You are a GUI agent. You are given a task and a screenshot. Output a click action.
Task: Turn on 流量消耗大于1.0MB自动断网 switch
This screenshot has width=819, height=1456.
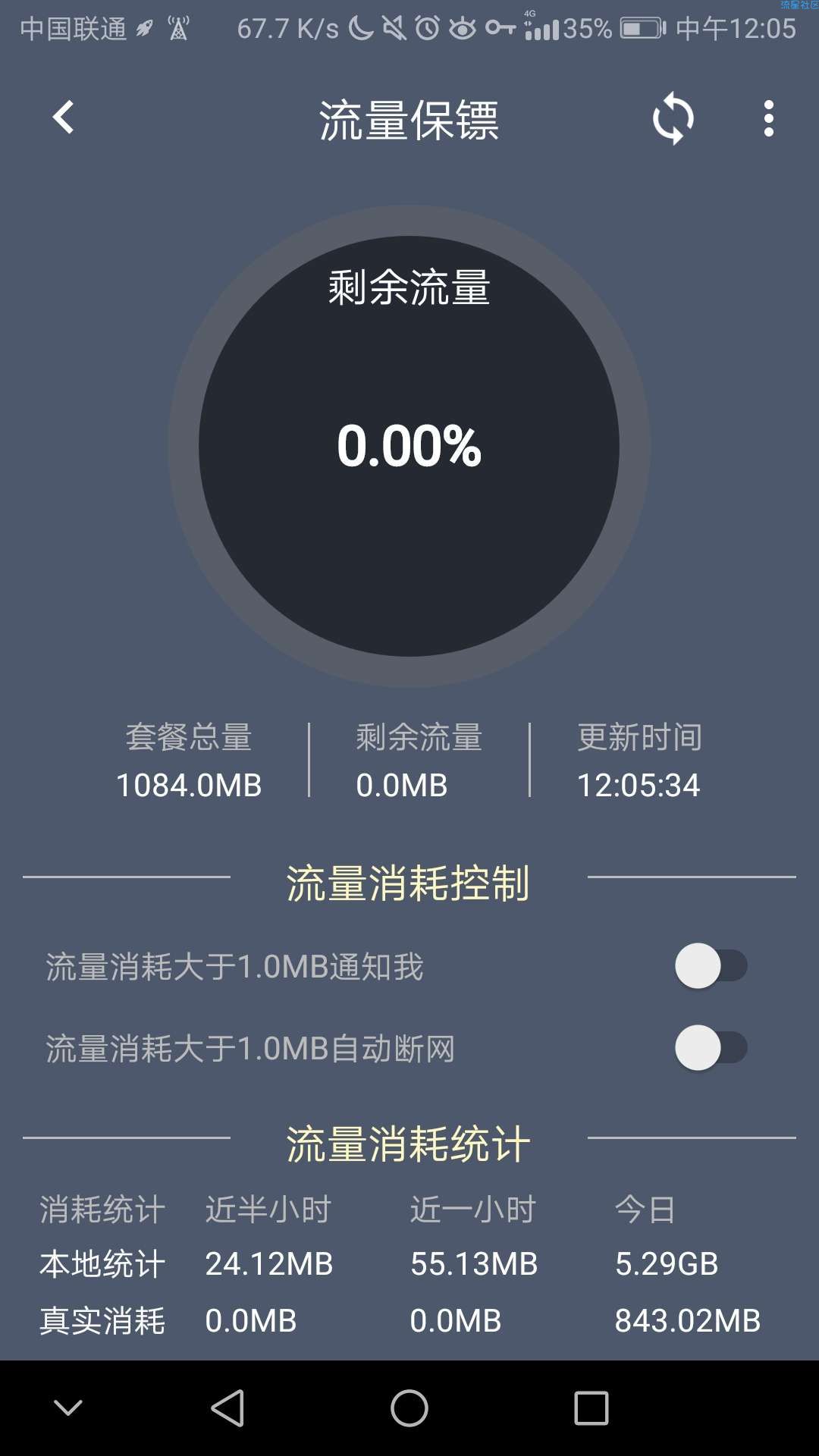pyautogui.click(x=711, y=1048)
